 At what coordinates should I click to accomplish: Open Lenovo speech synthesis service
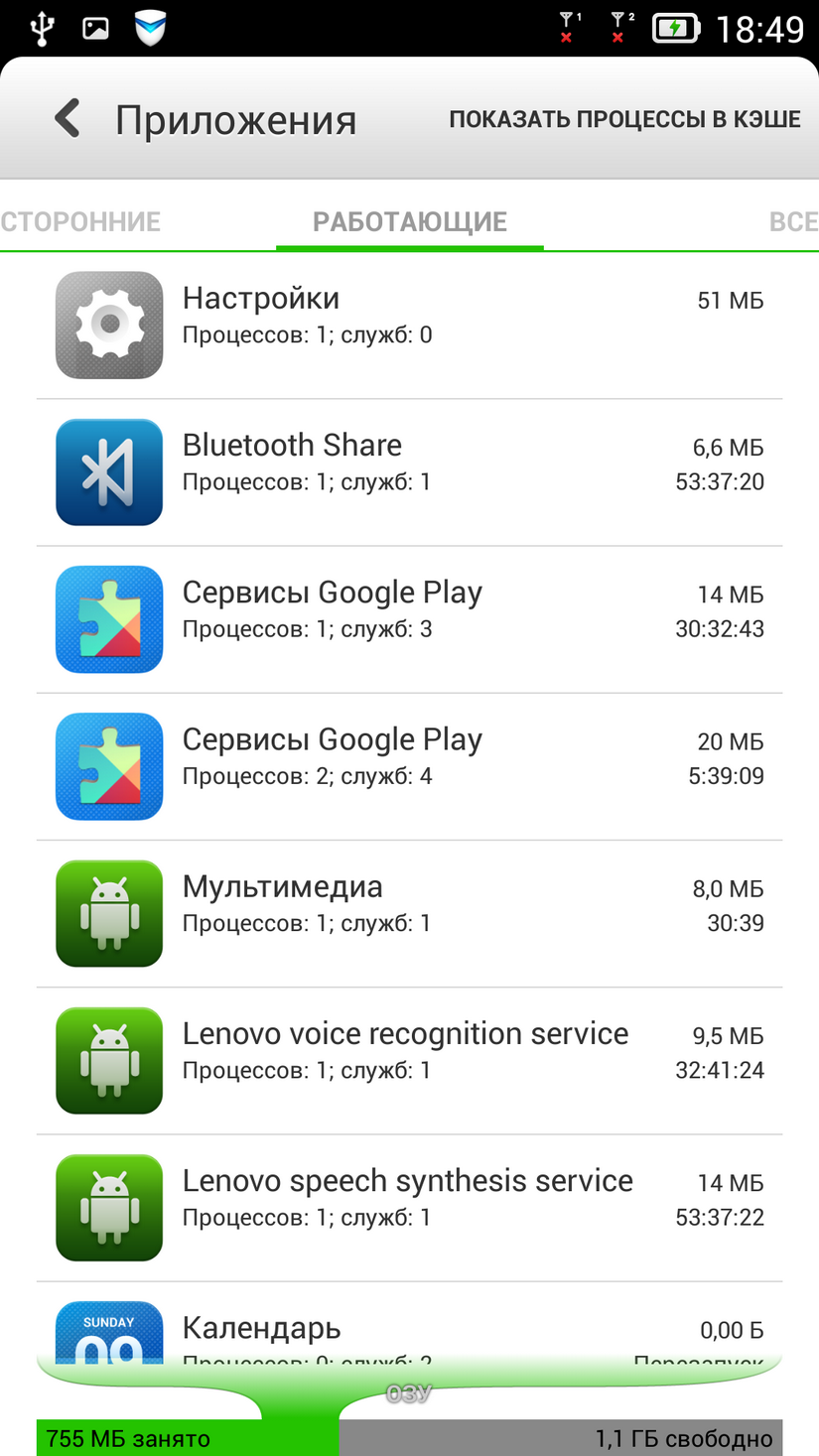[409, 1207]
